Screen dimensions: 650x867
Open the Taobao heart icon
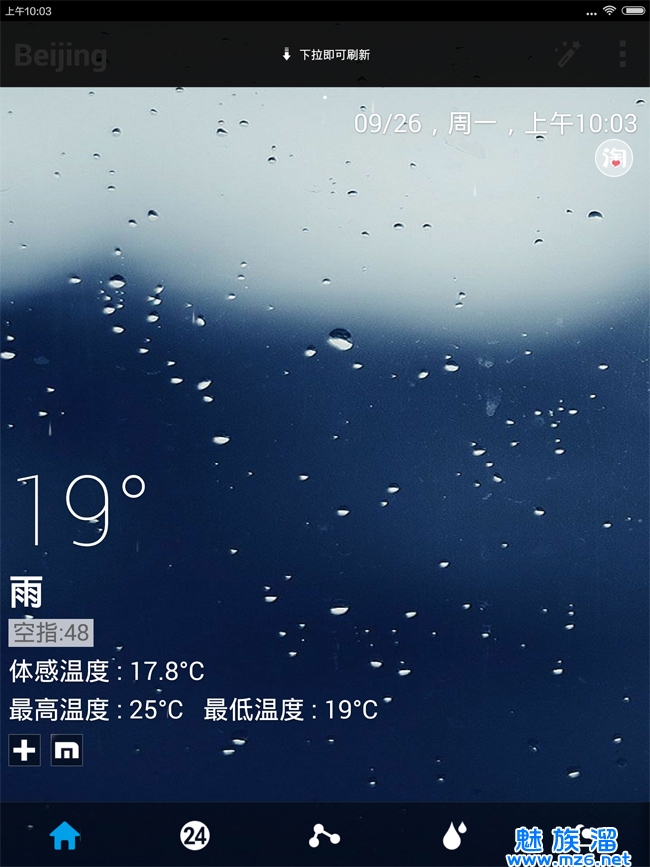(614, 158)
